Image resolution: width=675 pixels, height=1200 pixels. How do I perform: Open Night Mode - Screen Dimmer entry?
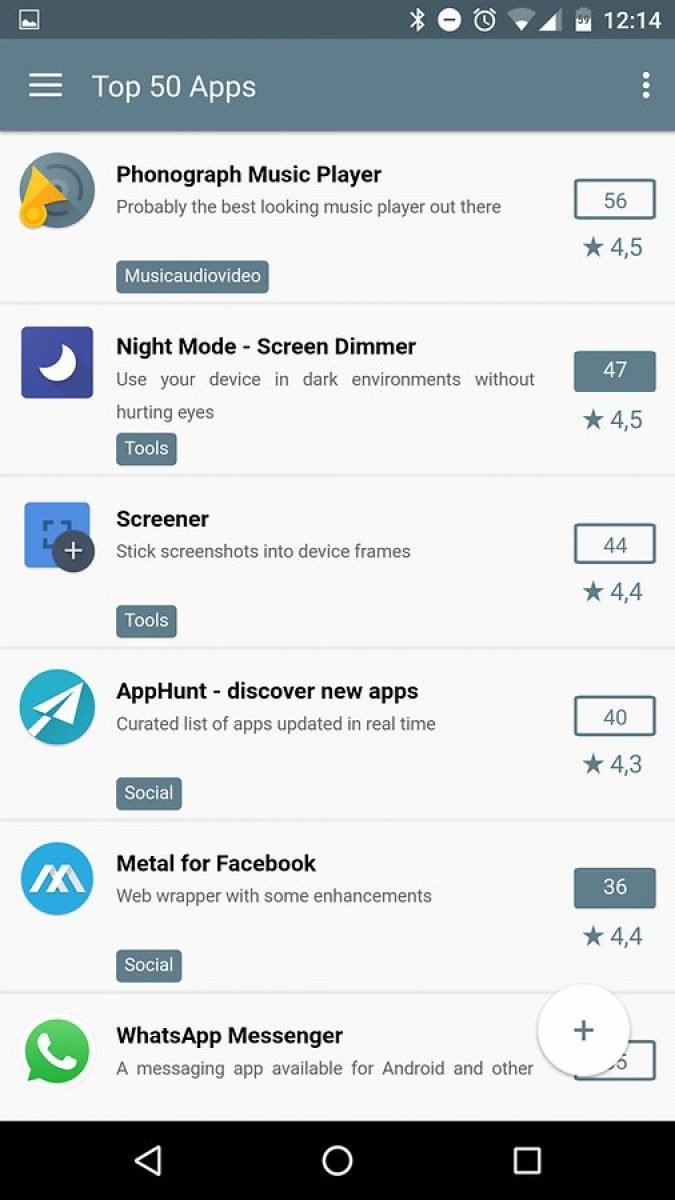tap(337, 390)
